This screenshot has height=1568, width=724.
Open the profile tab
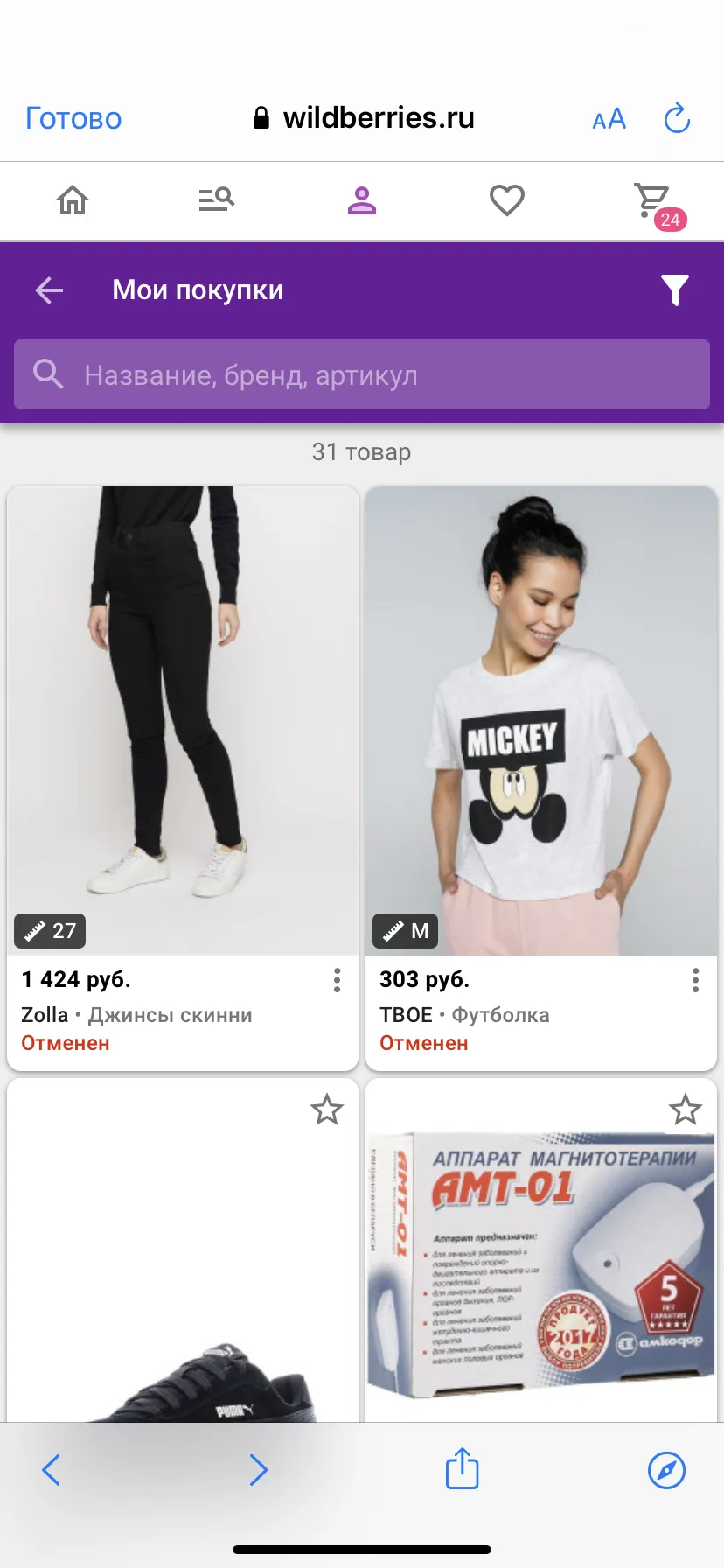[362, 200]
